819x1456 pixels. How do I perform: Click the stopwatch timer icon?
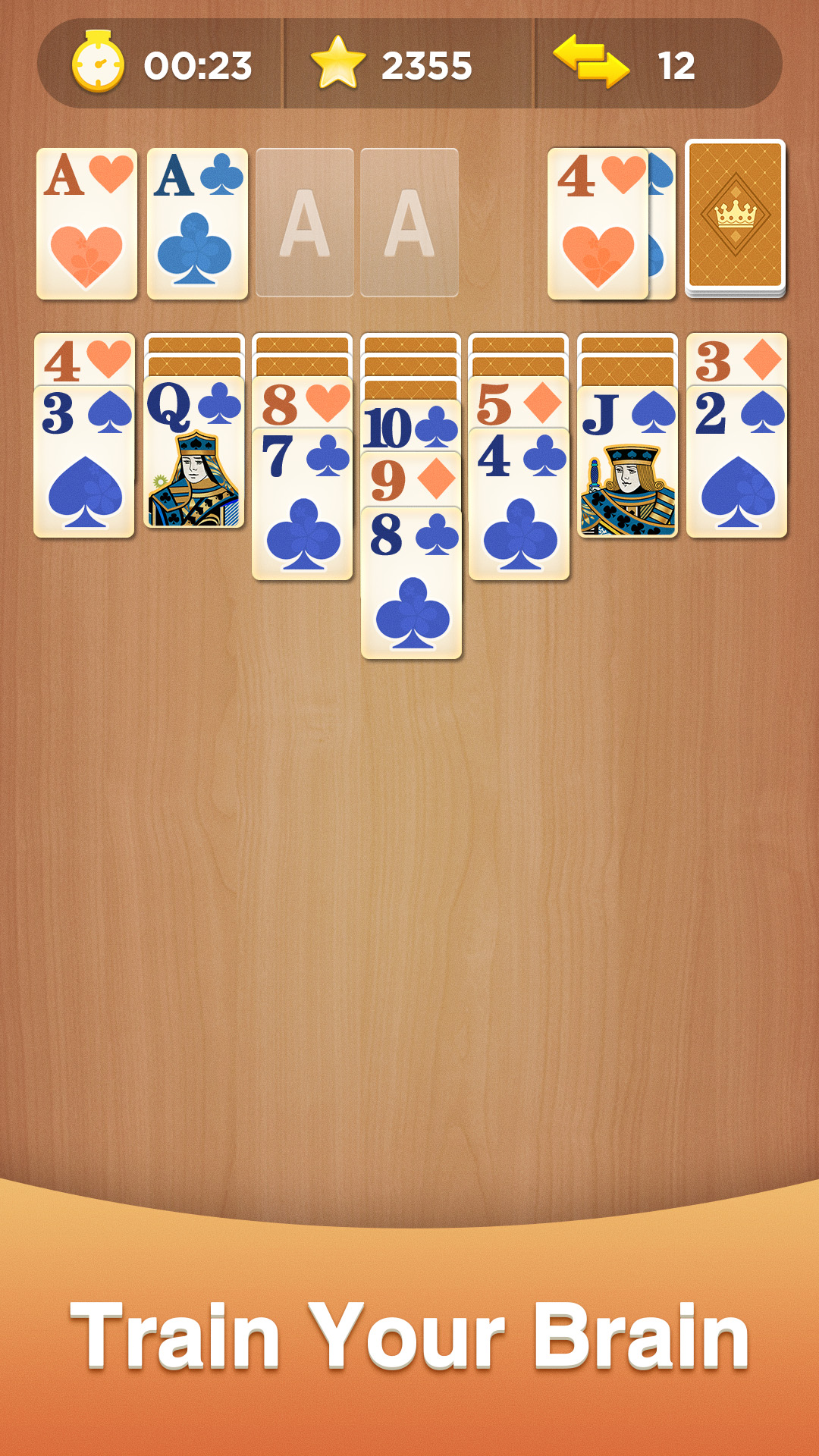[97, 64]
